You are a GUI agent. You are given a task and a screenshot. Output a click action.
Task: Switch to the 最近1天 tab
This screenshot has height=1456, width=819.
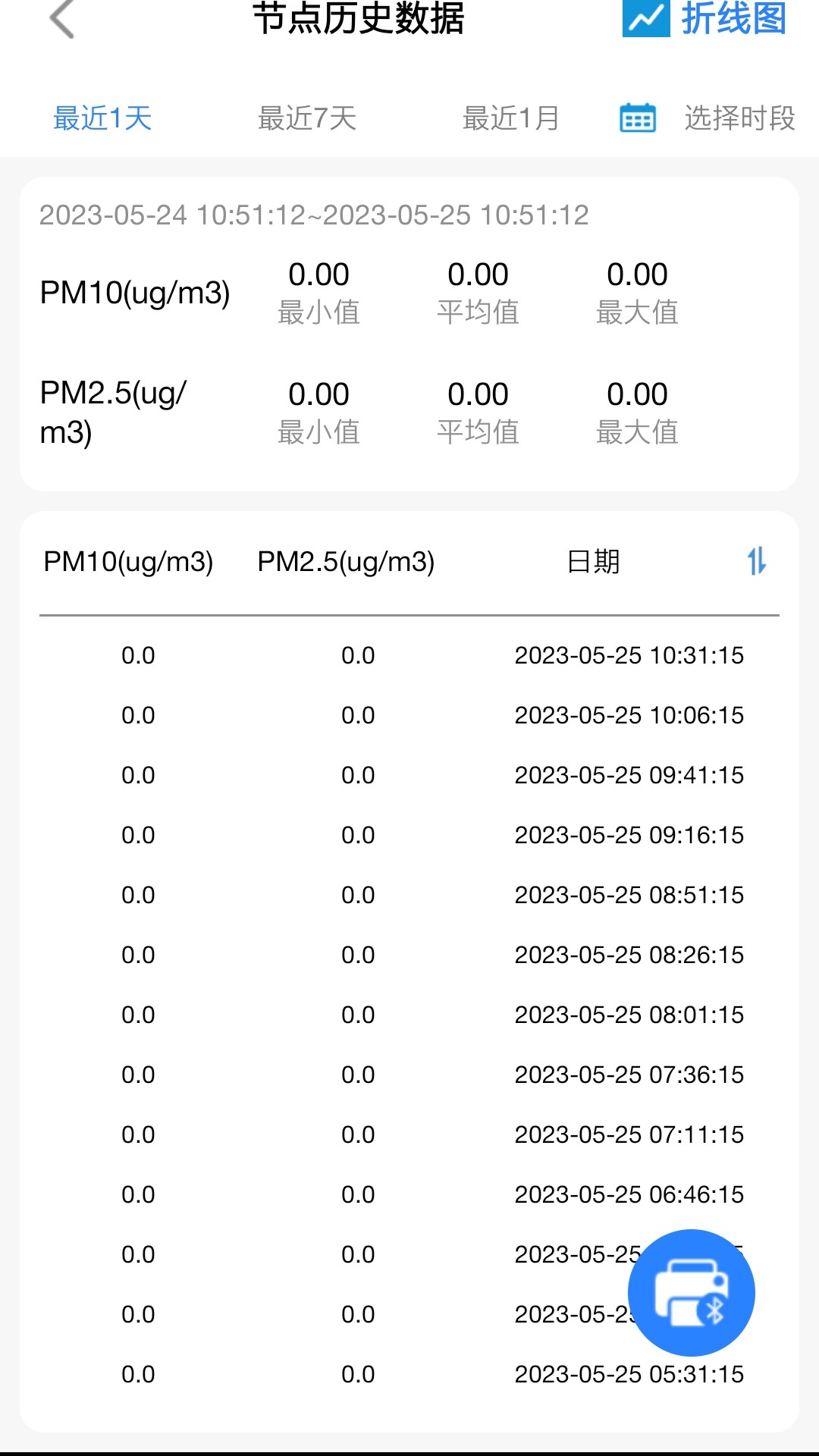coord(102,118)
